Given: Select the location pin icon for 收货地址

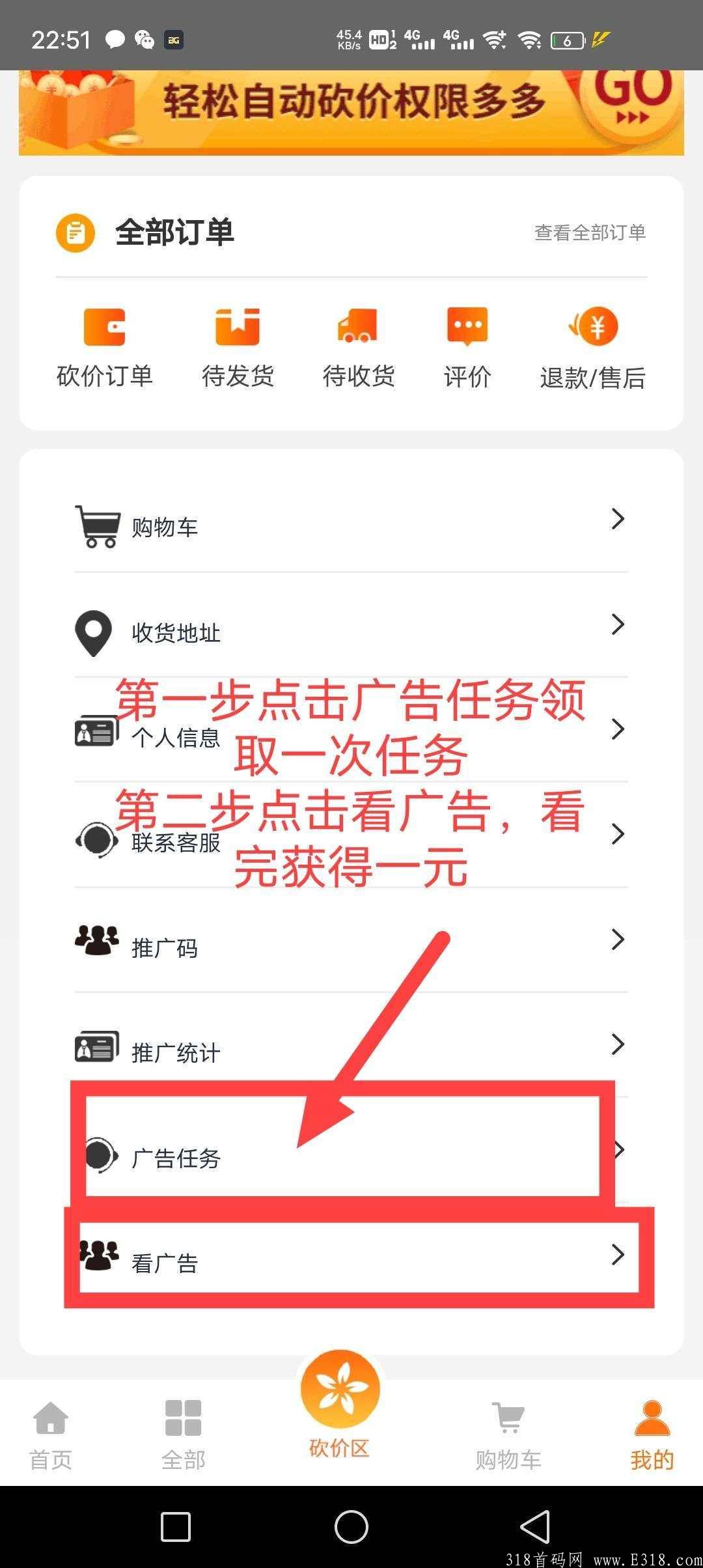Looking at the screenshot, I should [94, 630].
